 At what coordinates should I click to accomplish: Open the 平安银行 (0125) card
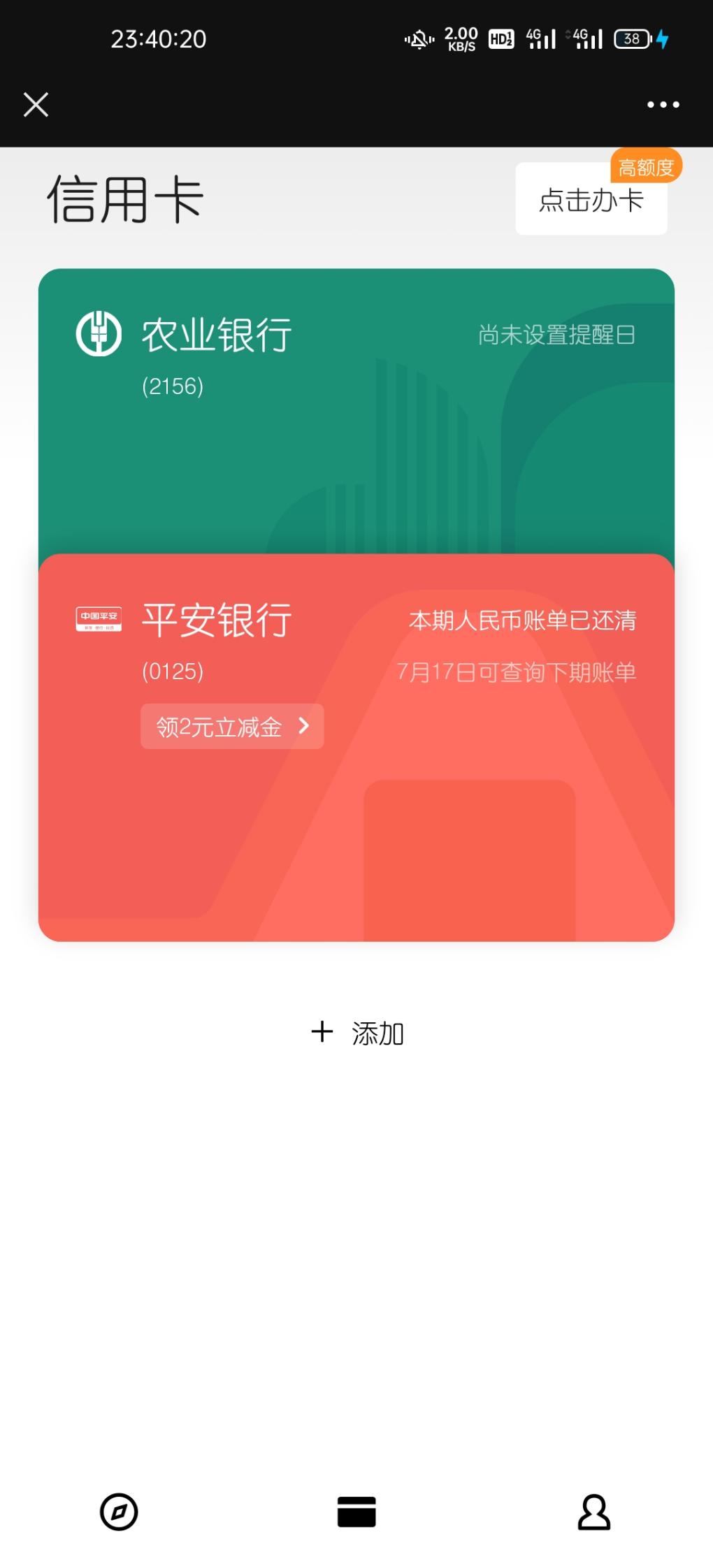tap(356, 748)
